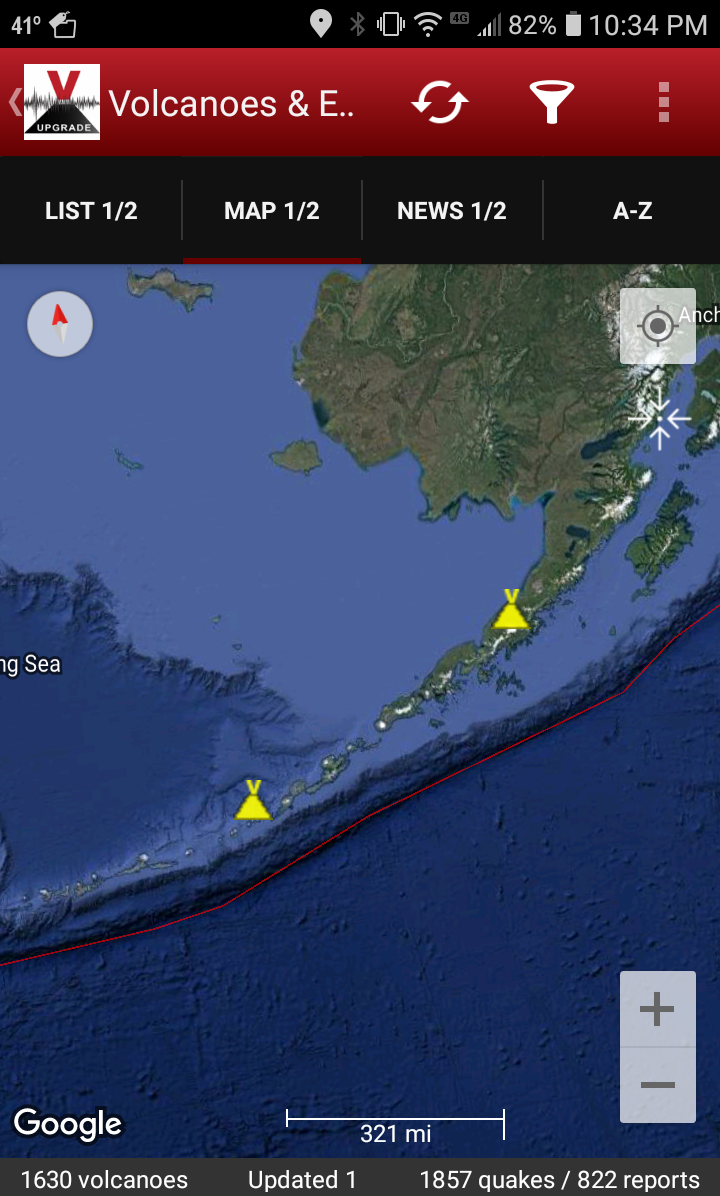Zoom out on the map

[x=657, y=1085]
